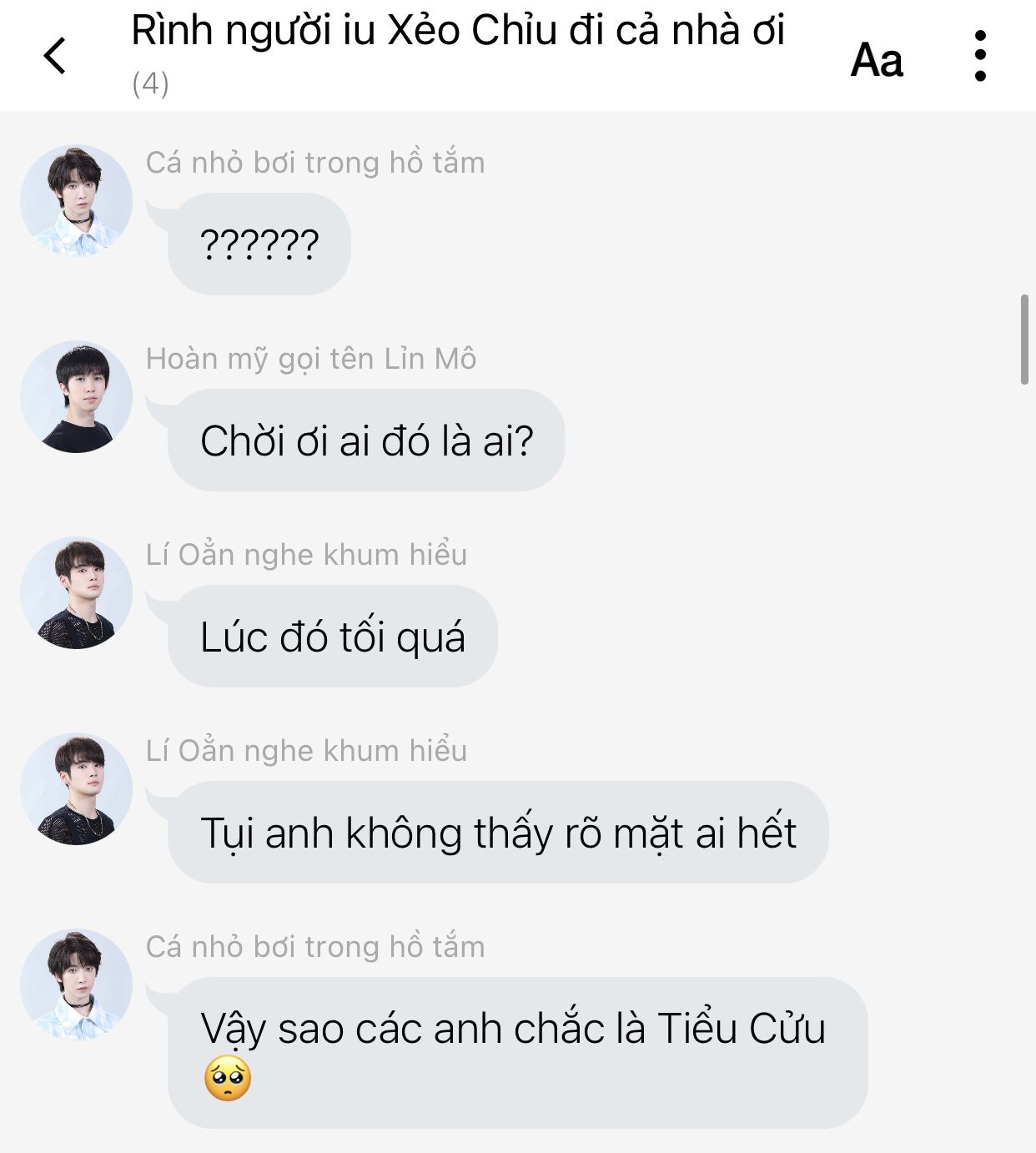Screen dimensions: 1036x1153
Task: Go back using the top-left arrow
Action: [x=55, y=56]
